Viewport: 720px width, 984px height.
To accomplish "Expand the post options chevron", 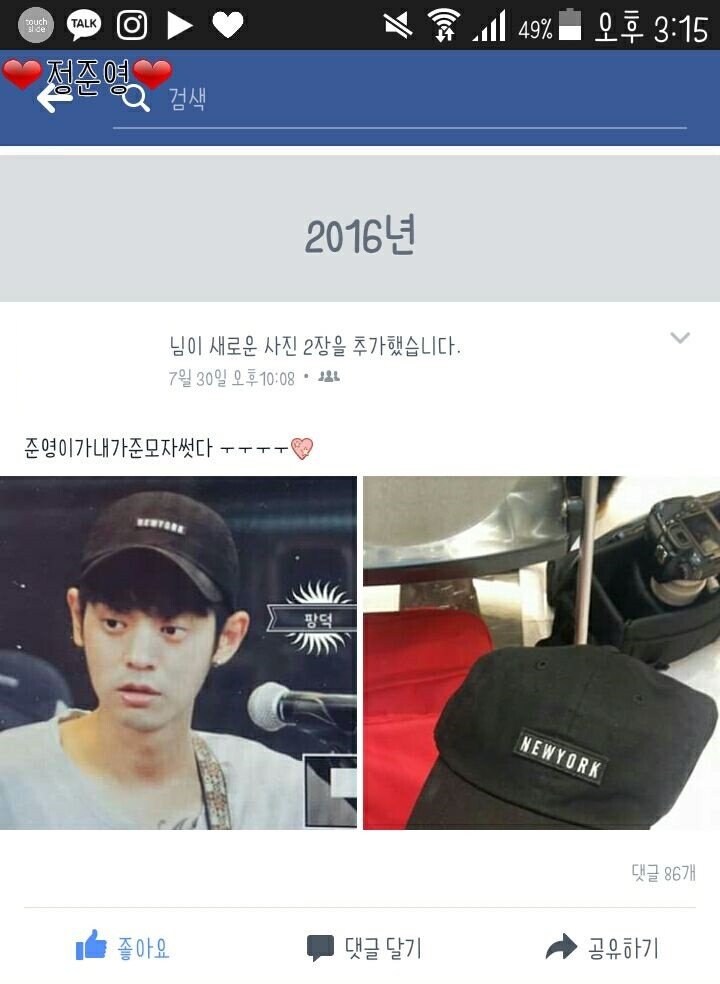I will point(680,338).
